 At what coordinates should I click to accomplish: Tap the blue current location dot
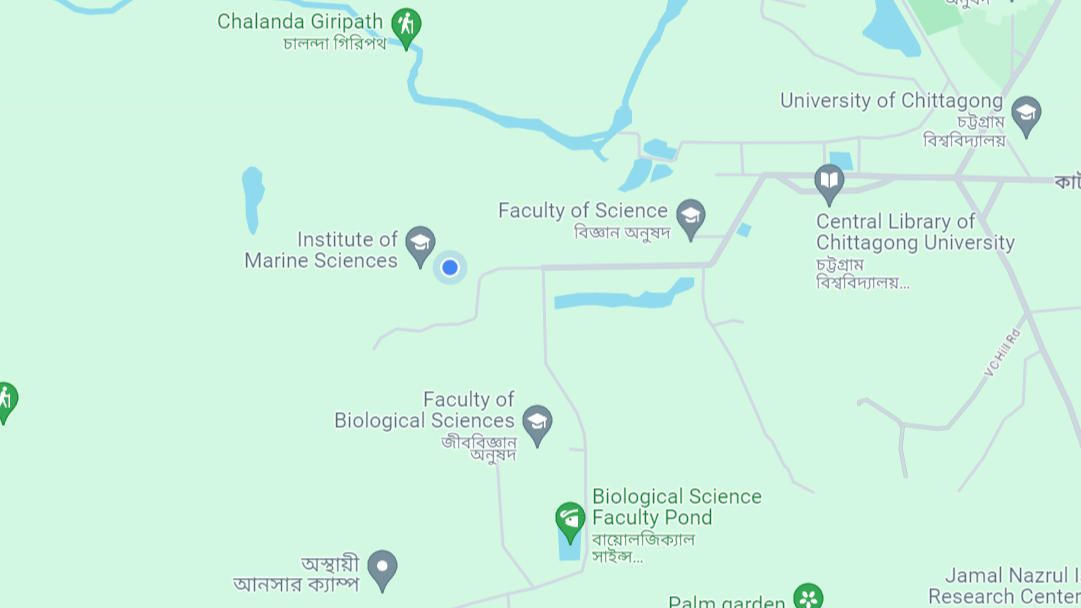pyautogui.click(x=450, y=267)
